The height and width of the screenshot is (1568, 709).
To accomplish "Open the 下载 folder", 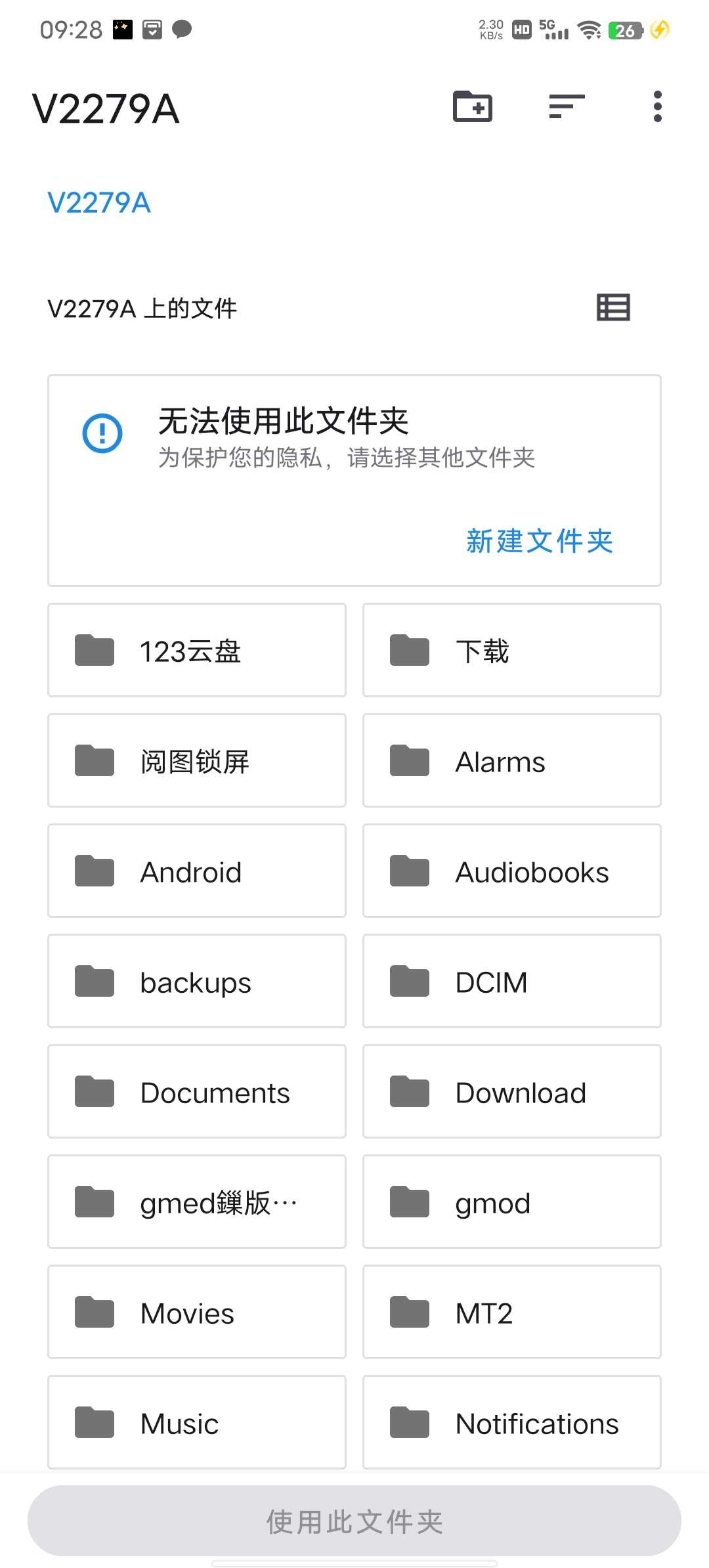I will tap(512, 650).
